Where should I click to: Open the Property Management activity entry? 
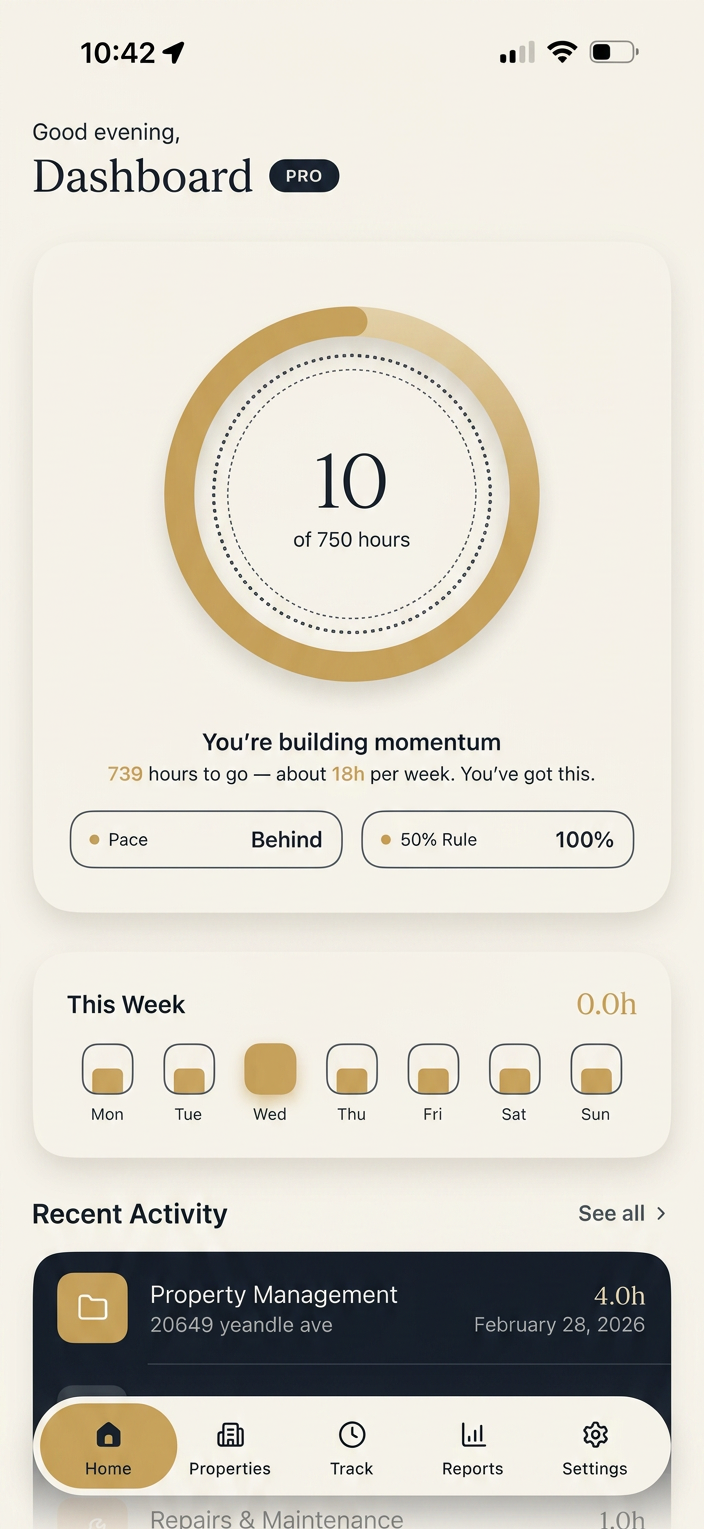(352, 1308)
